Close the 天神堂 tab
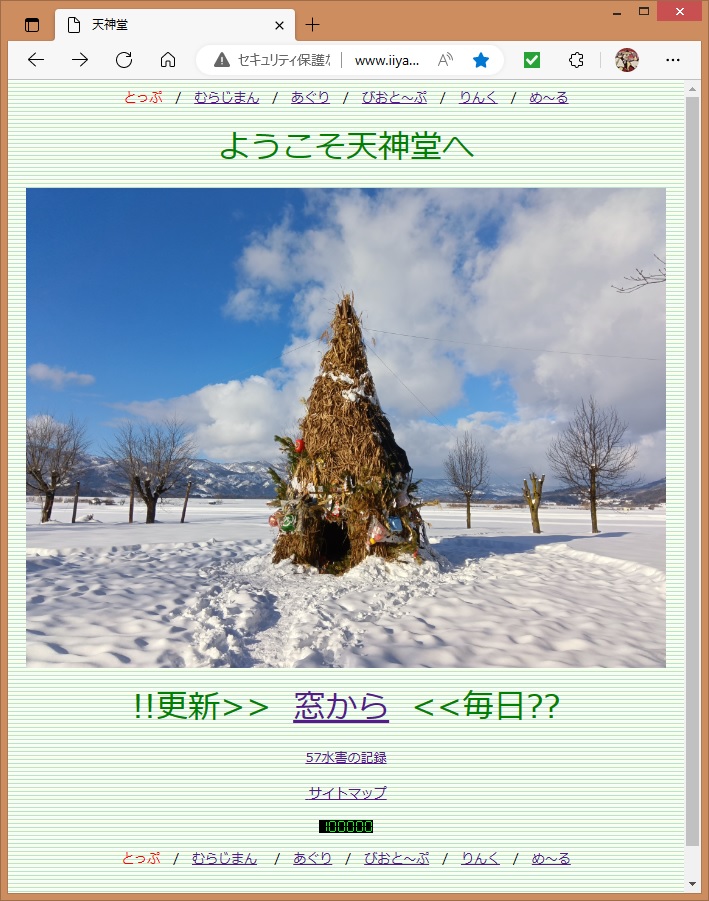 (279, 26)
